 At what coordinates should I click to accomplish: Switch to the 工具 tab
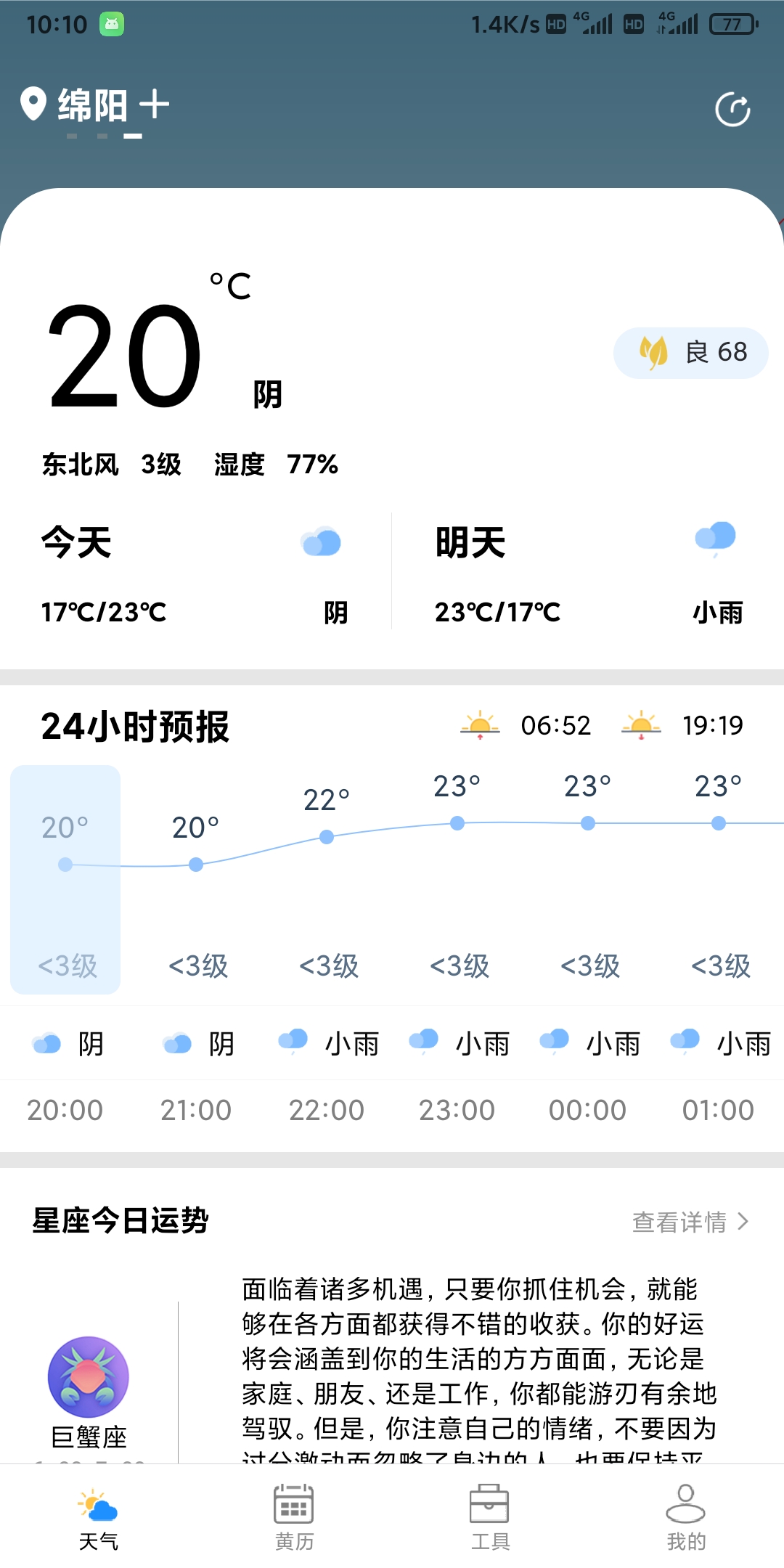click(489, 1517)
